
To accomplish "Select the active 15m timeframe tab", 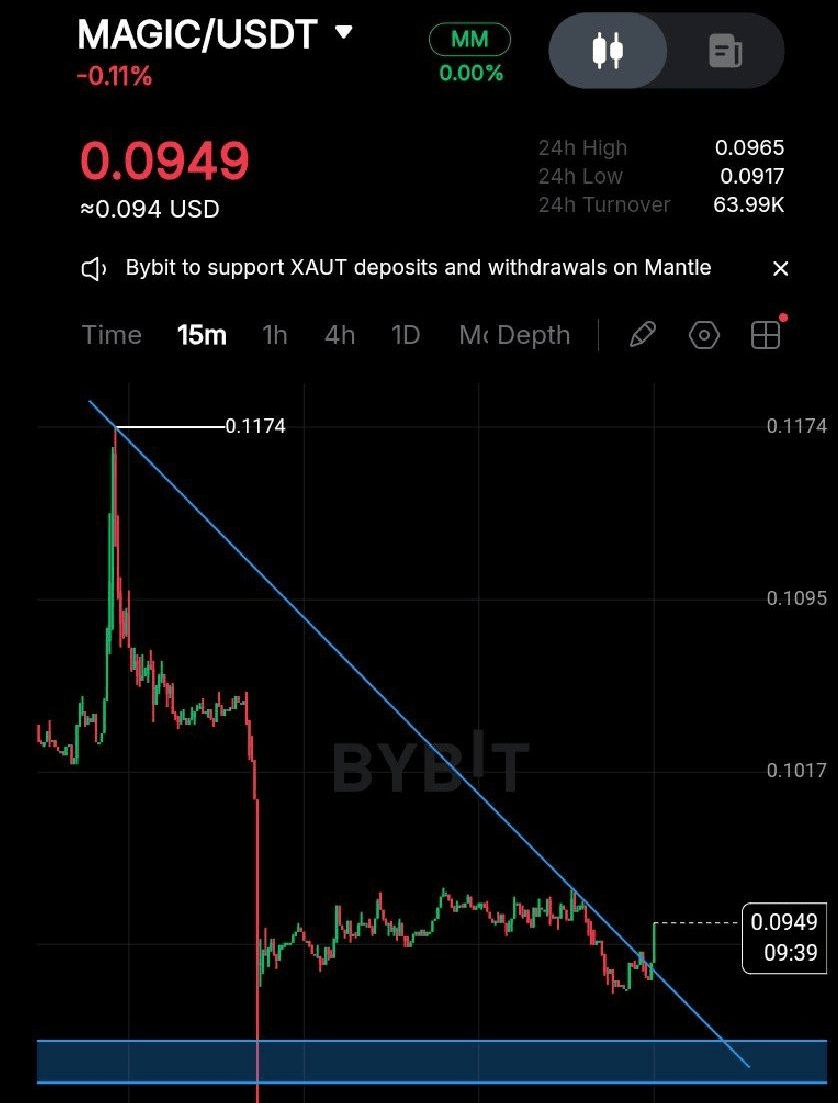I will tap(201, 335).
